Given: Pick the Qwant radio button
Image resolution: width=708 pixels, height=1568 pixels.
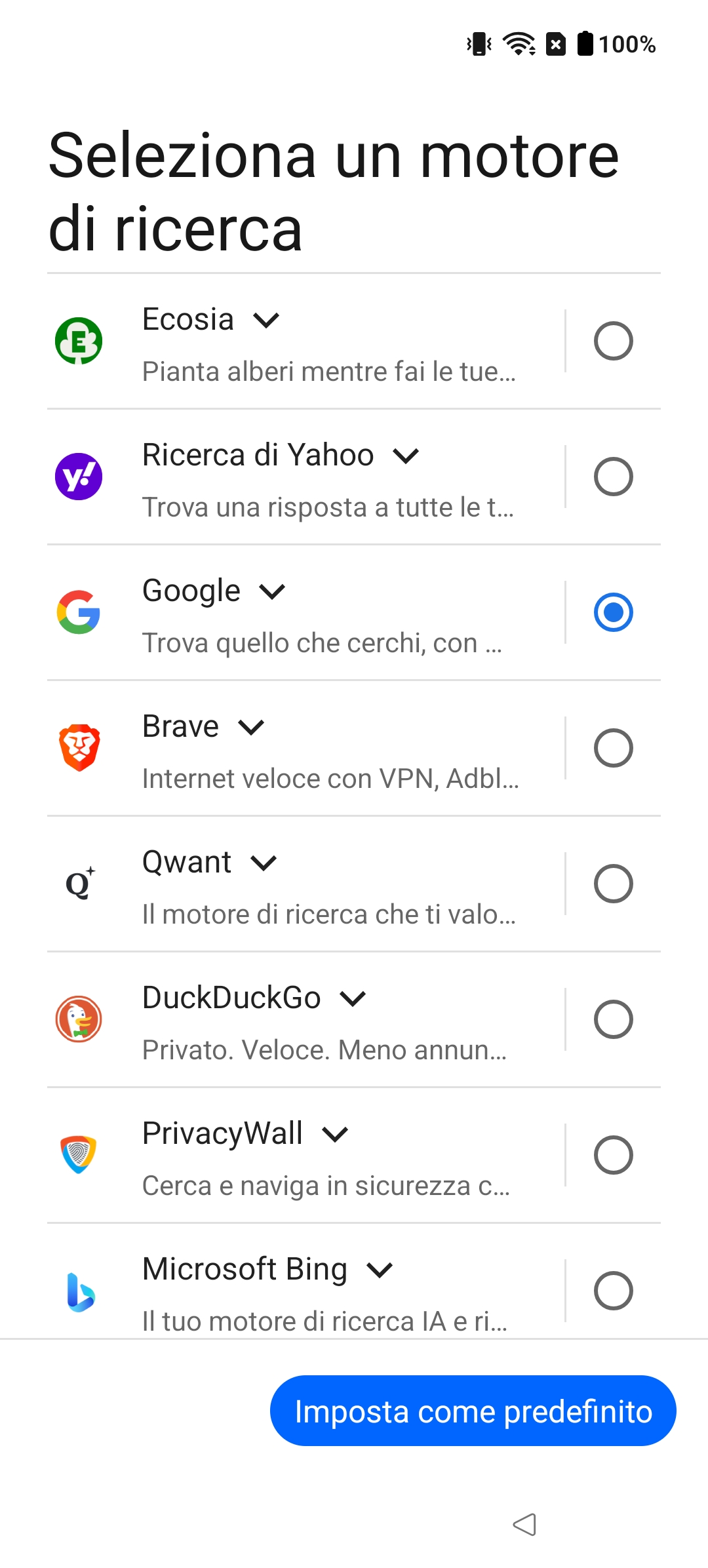Looking at the screenshot, I should click(x=613, y=884).
